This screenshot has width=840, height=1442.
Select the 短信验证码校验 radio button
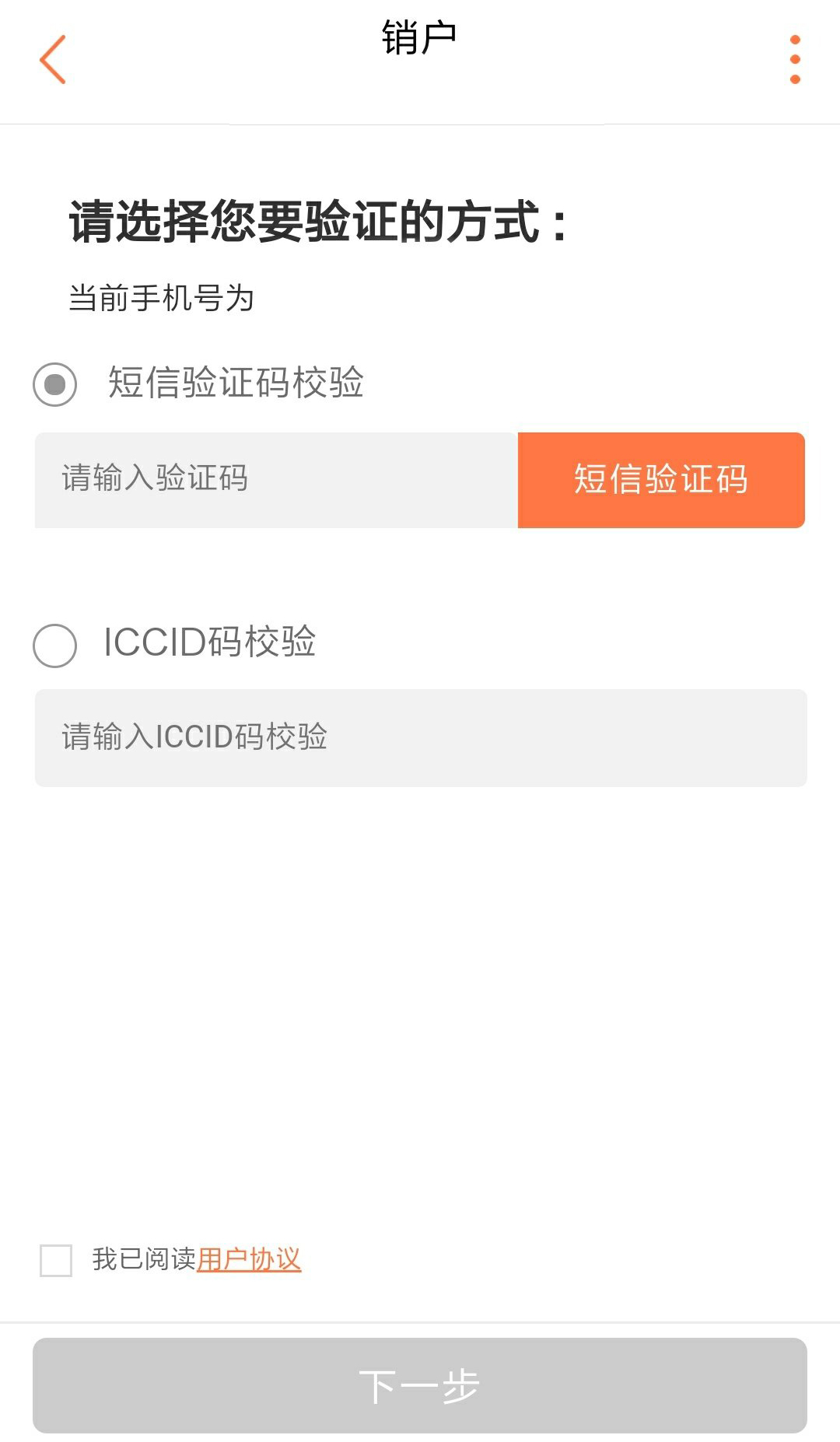point(53,383)
